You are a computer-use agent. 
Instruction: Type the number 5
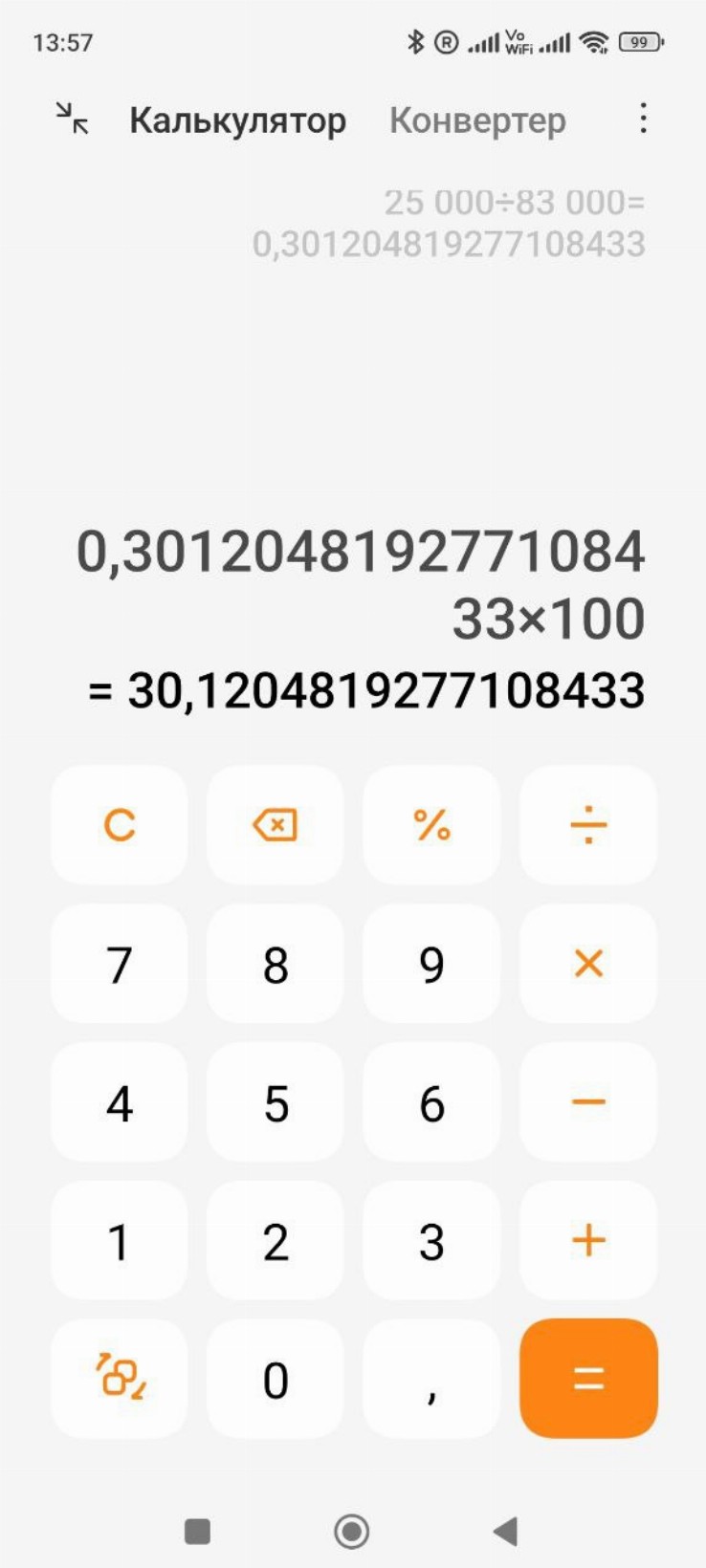pyautogui.click(x=276, y=1102)
